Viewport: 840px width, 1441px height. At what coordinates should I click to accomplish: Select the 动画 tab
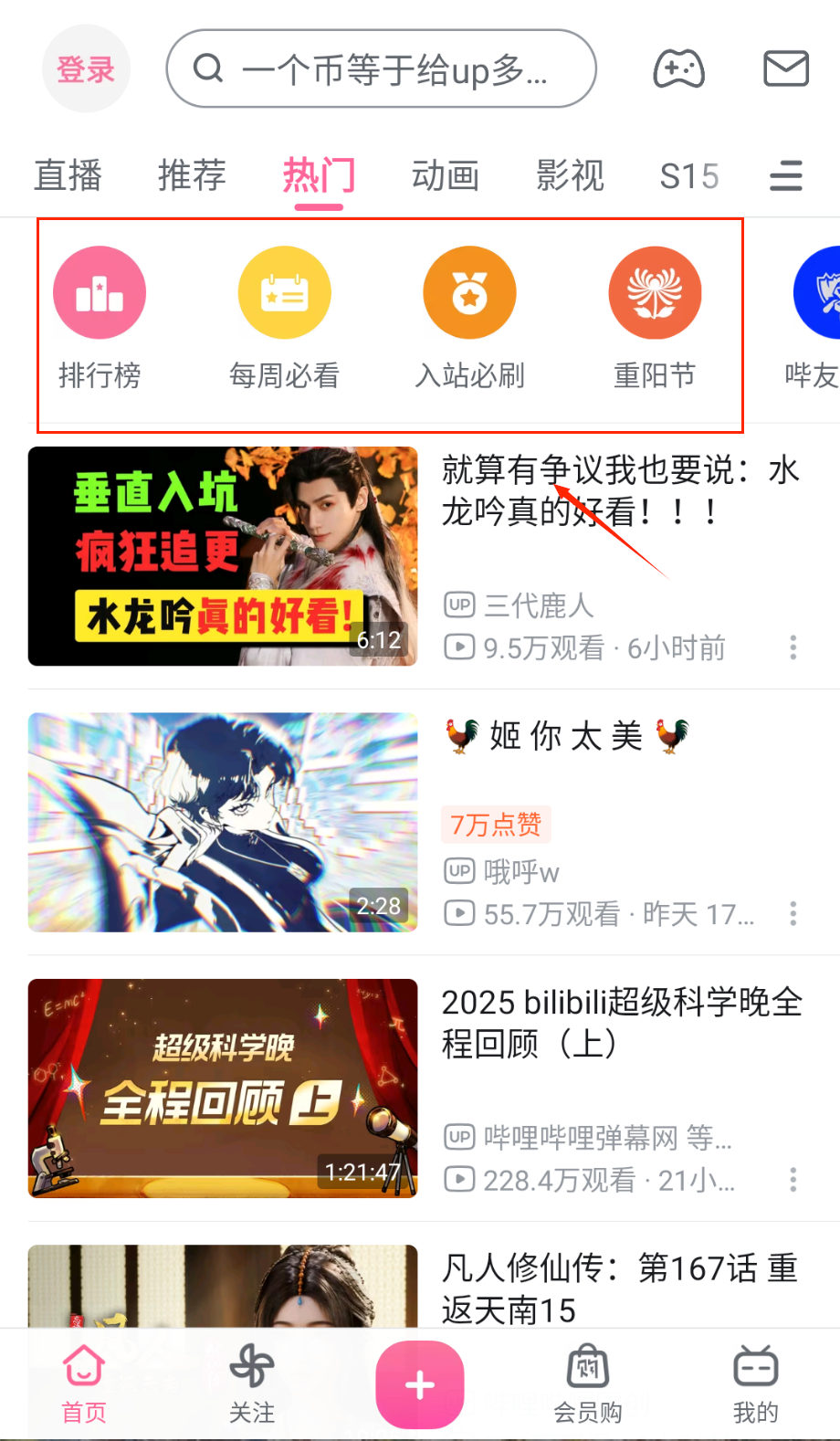coord(445,175)
